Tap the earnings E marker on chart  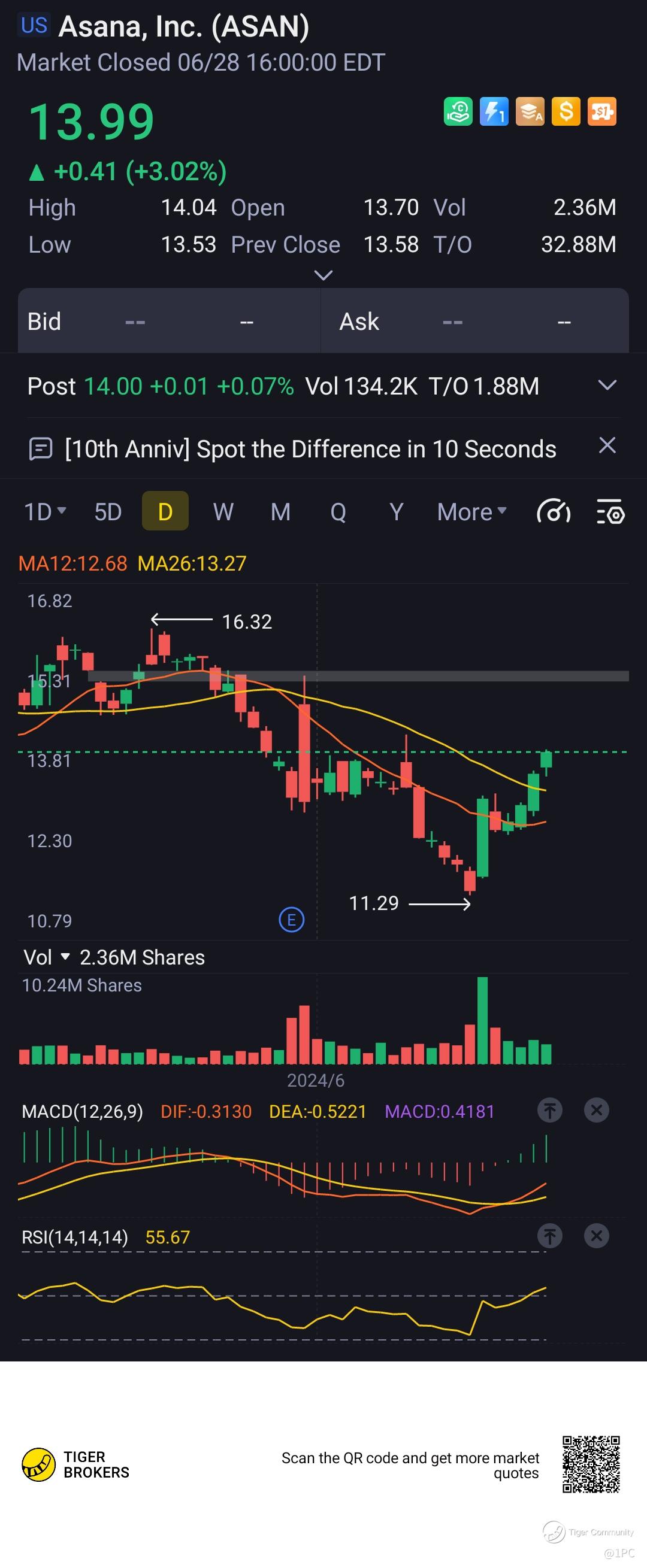[x=291, y=920]
